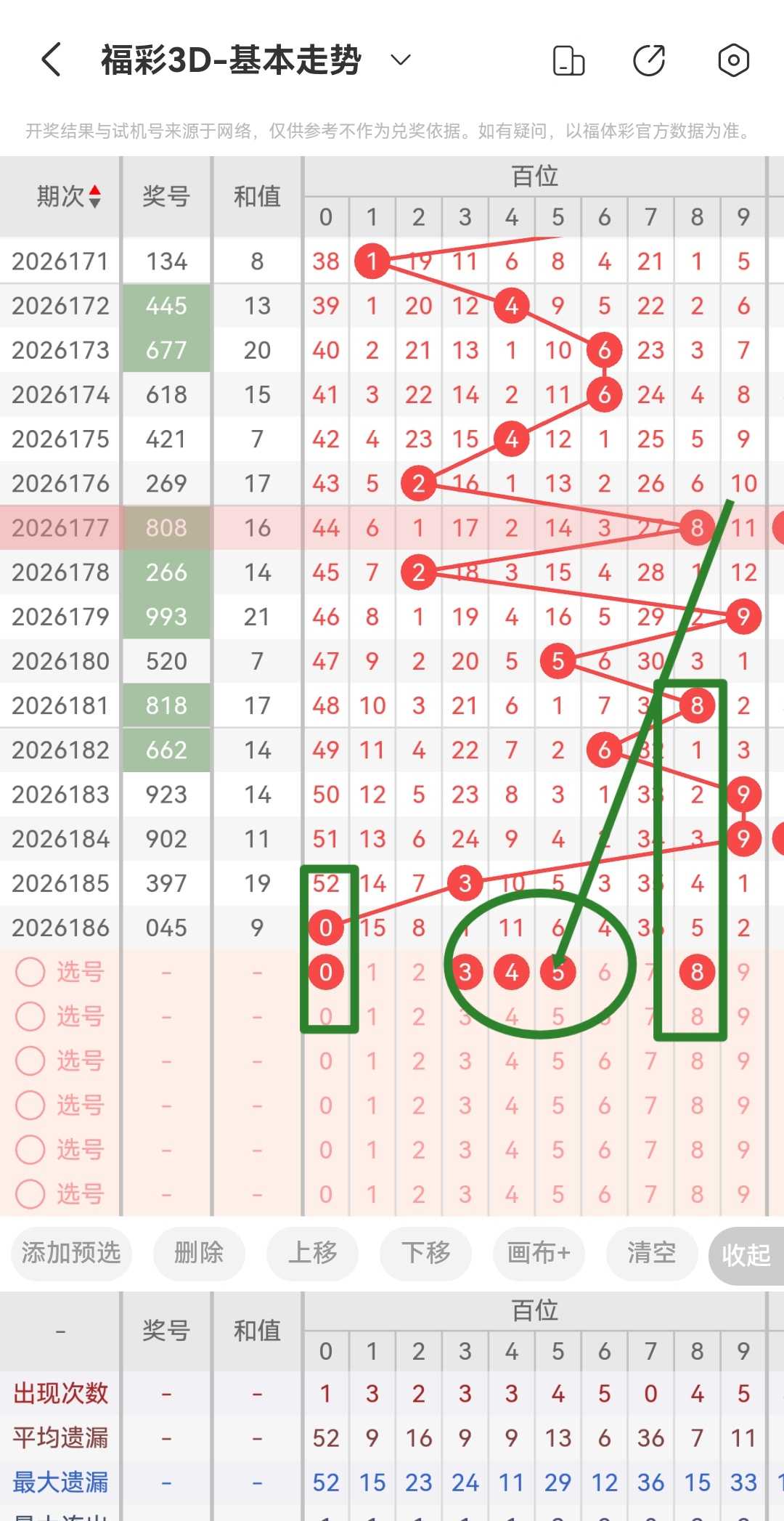Tap the screen rotation icon in header
Screen dimensions: 784x1521
pos(568,60)
